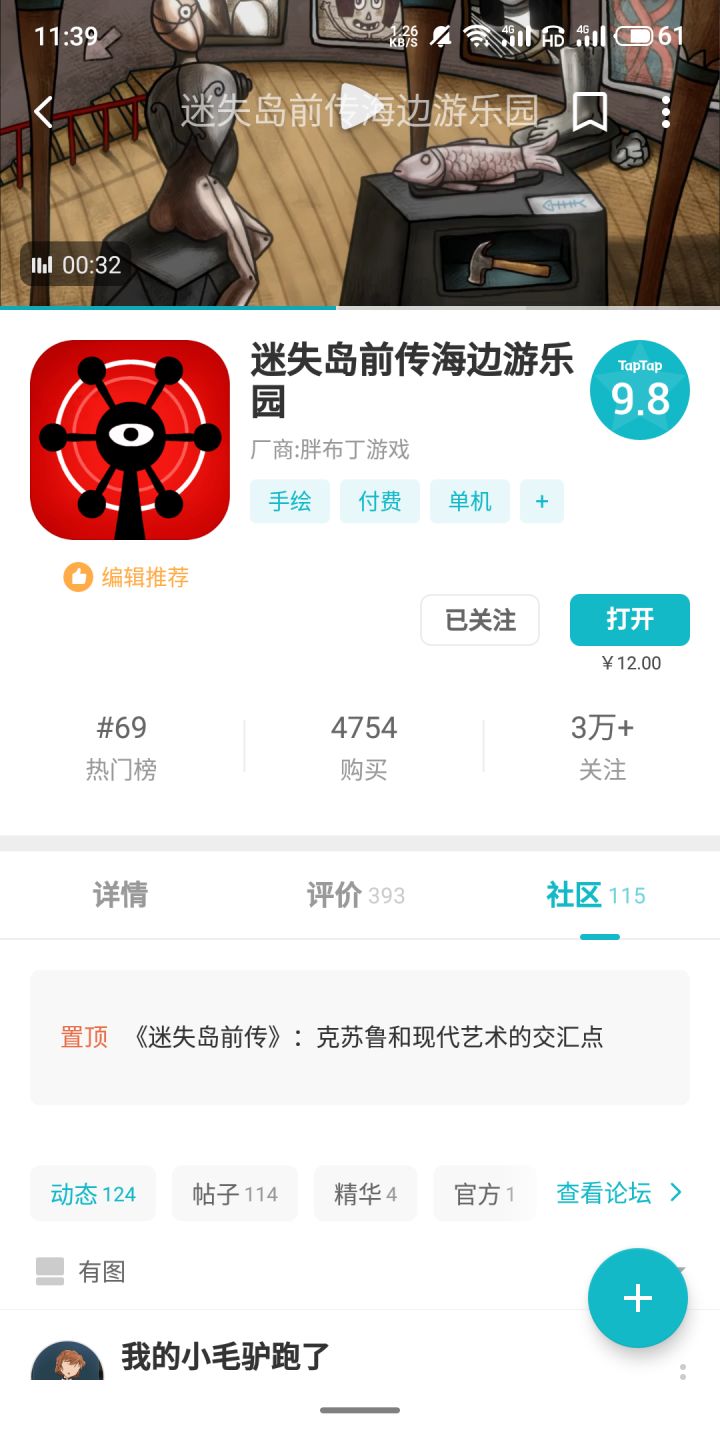The image size is (720, 1440).
Task: Show pinned post 《迷失岛前传》 article
Action: pos(360,1037)
